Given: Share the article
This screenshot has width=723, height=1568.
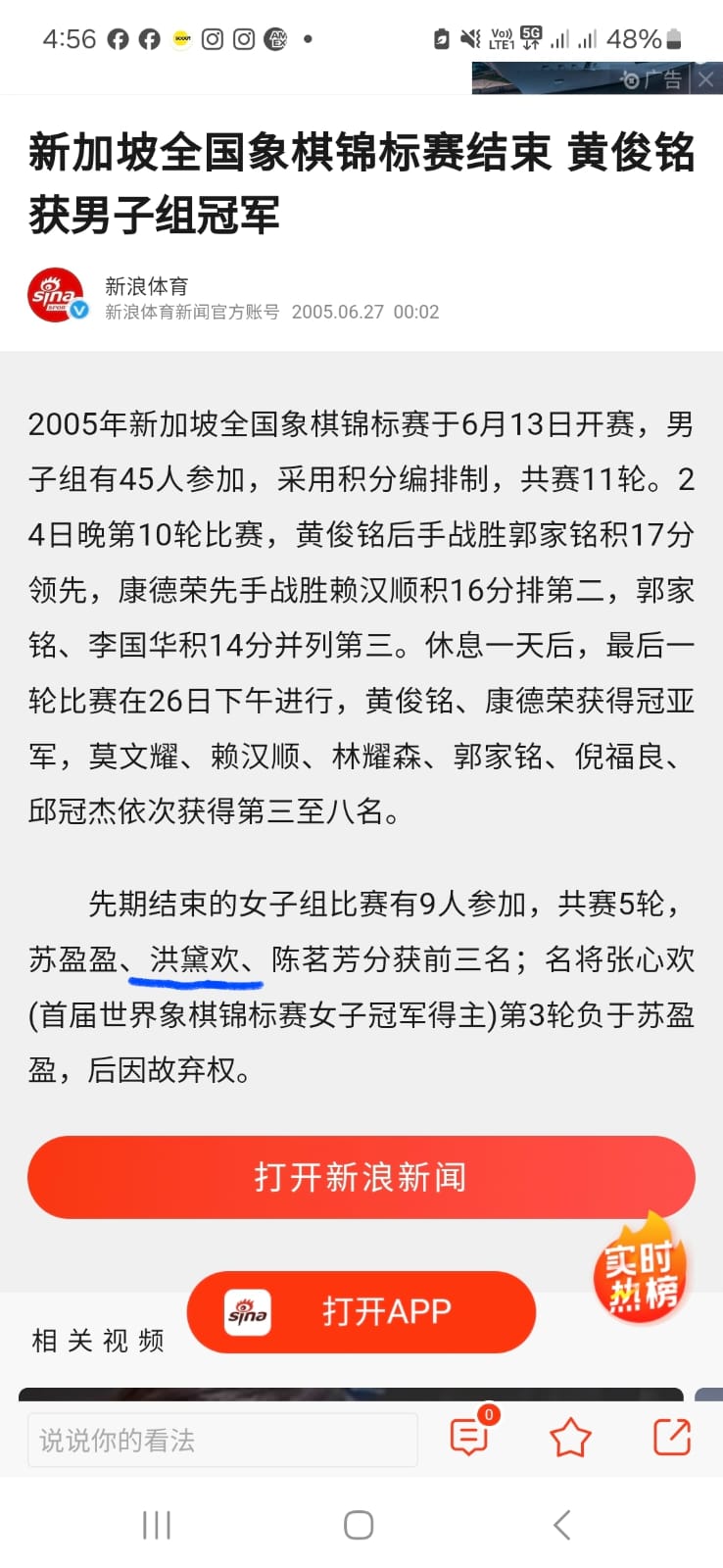Looking at the screenshot, I should pyautogui.click(x=672, y=1437).
